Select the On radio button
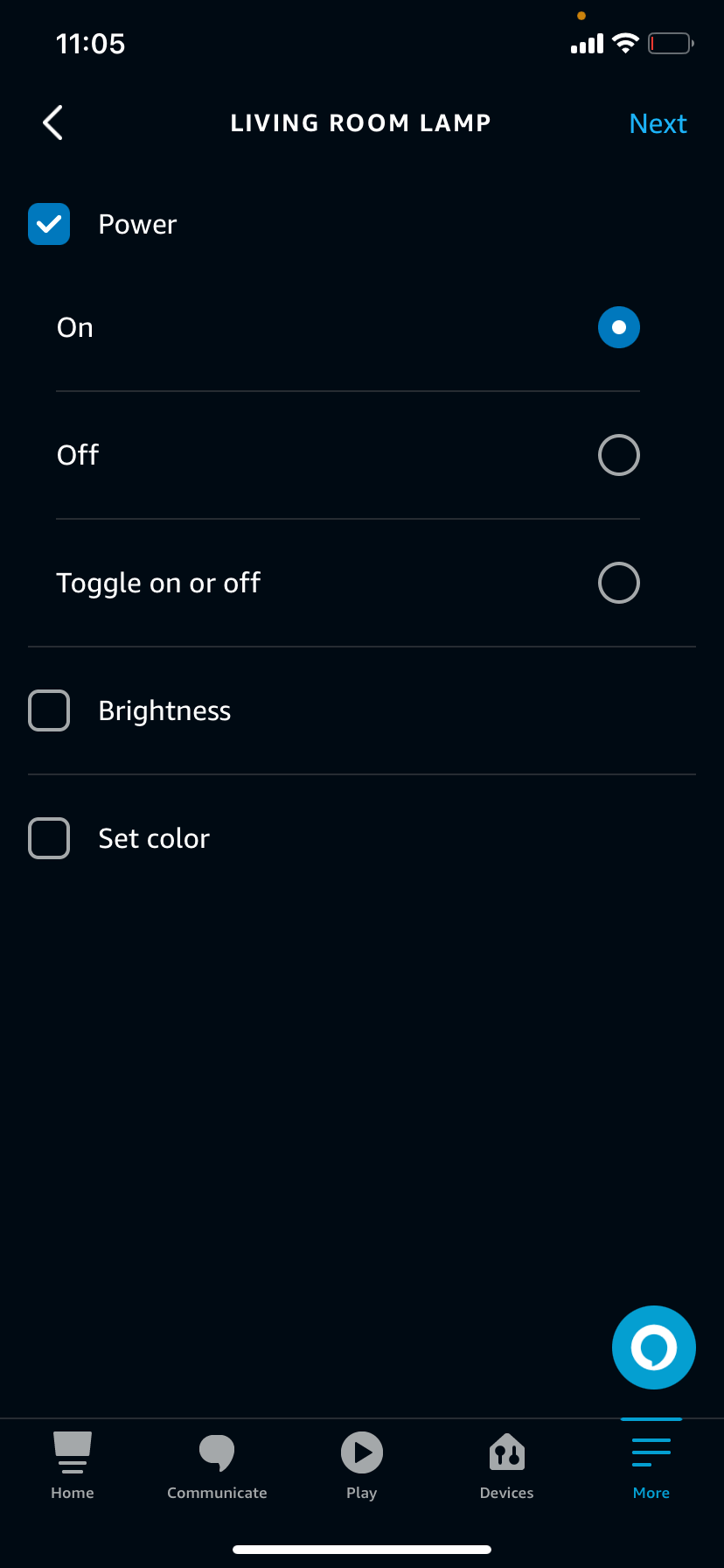The image size is (724, 1568). pos(618,327)
